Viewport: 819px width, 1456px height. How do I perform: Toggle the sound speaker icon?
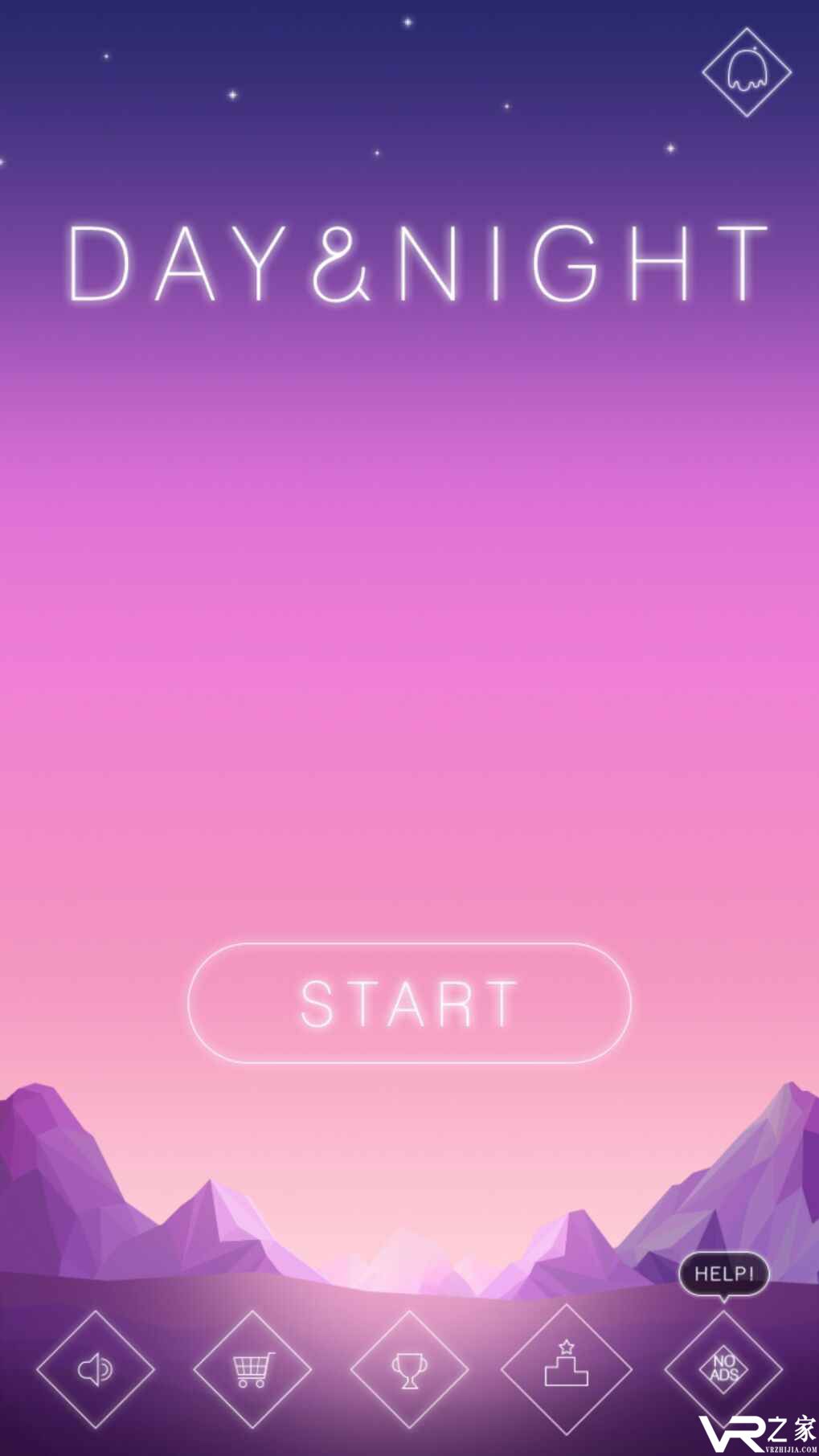[x=95, y=1368]
